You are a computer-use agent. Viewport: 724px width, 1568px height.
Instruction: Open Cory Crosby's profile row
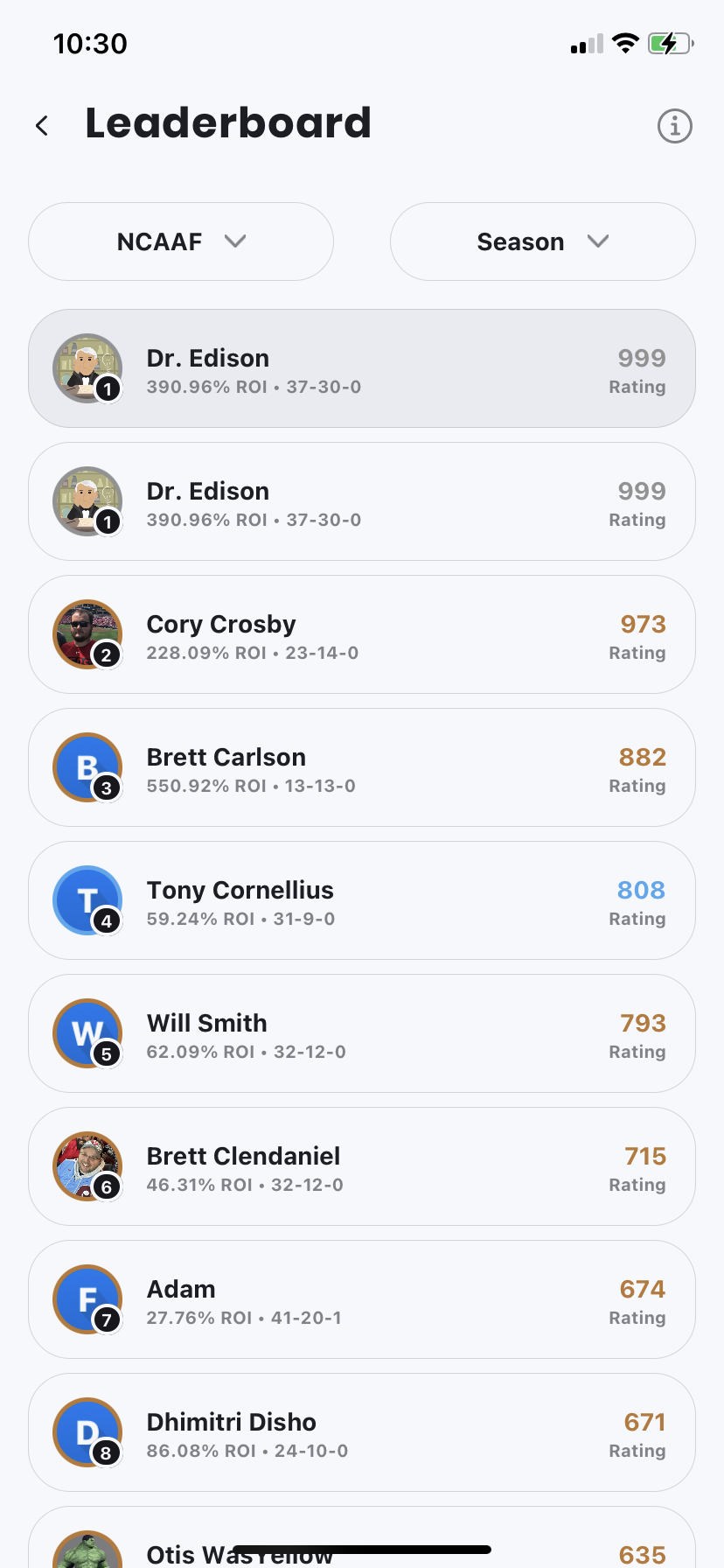click(x=362, y=634)
